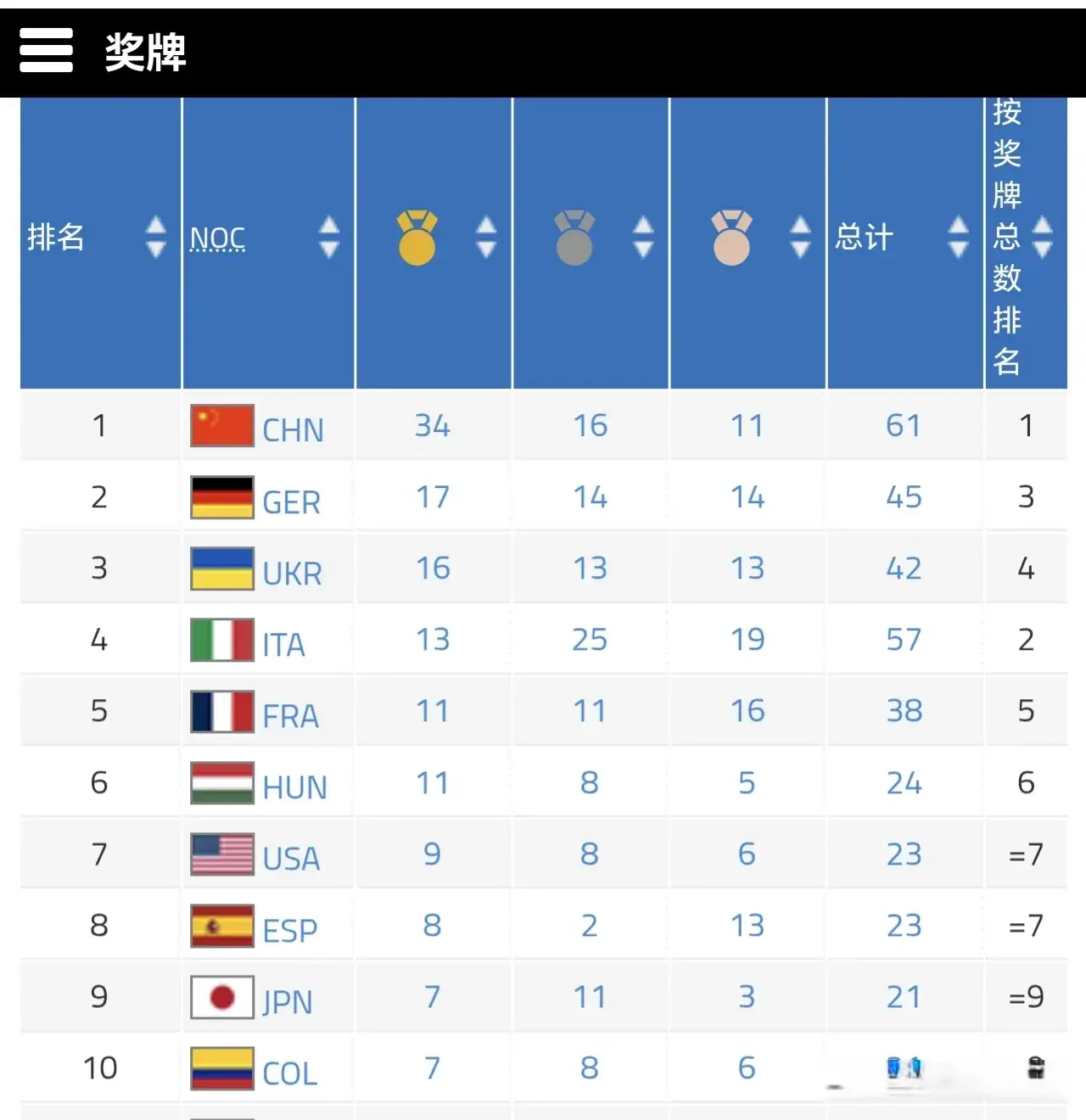The image size is (1086, 1120).
Task: Open the UKR country link
Action: pyautogui.click(x=292, y=574)
